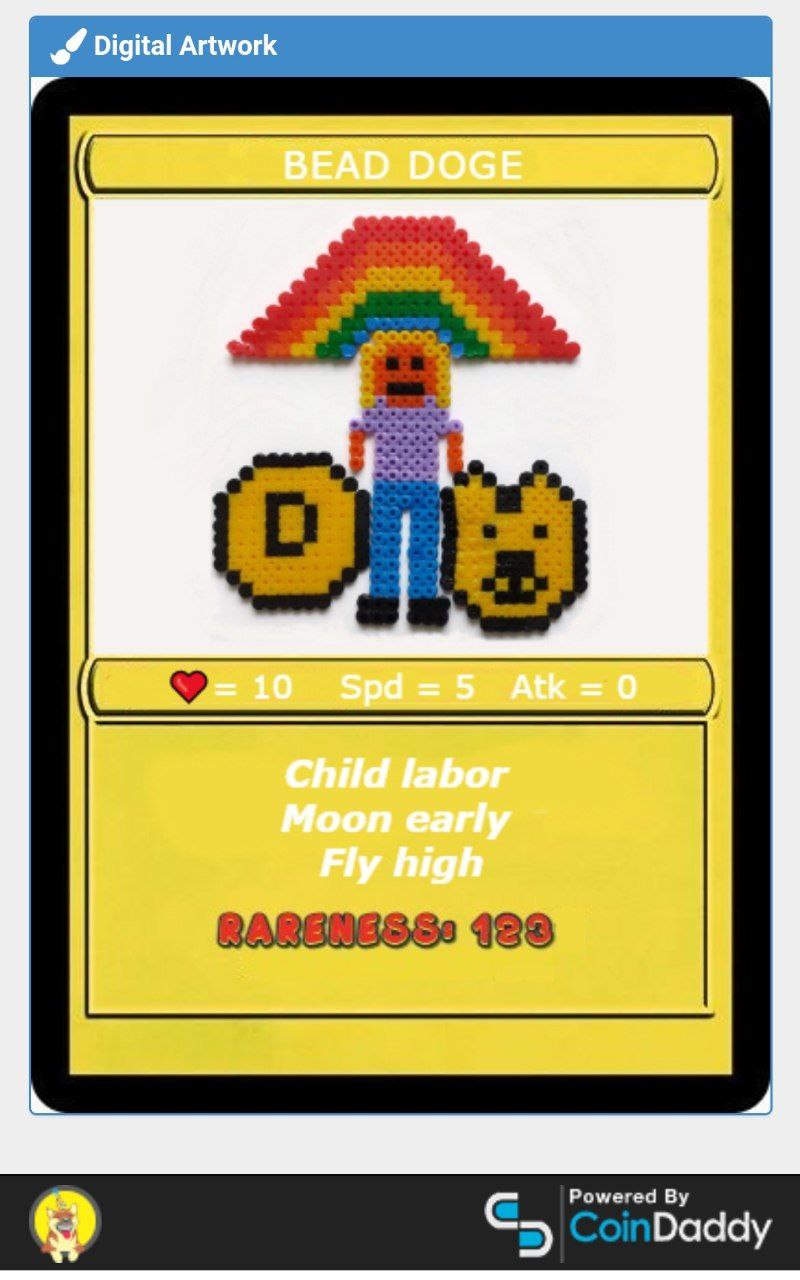Open the Powered By CoinDaddy link
800x1280 pixels.
pos(629,1223)
